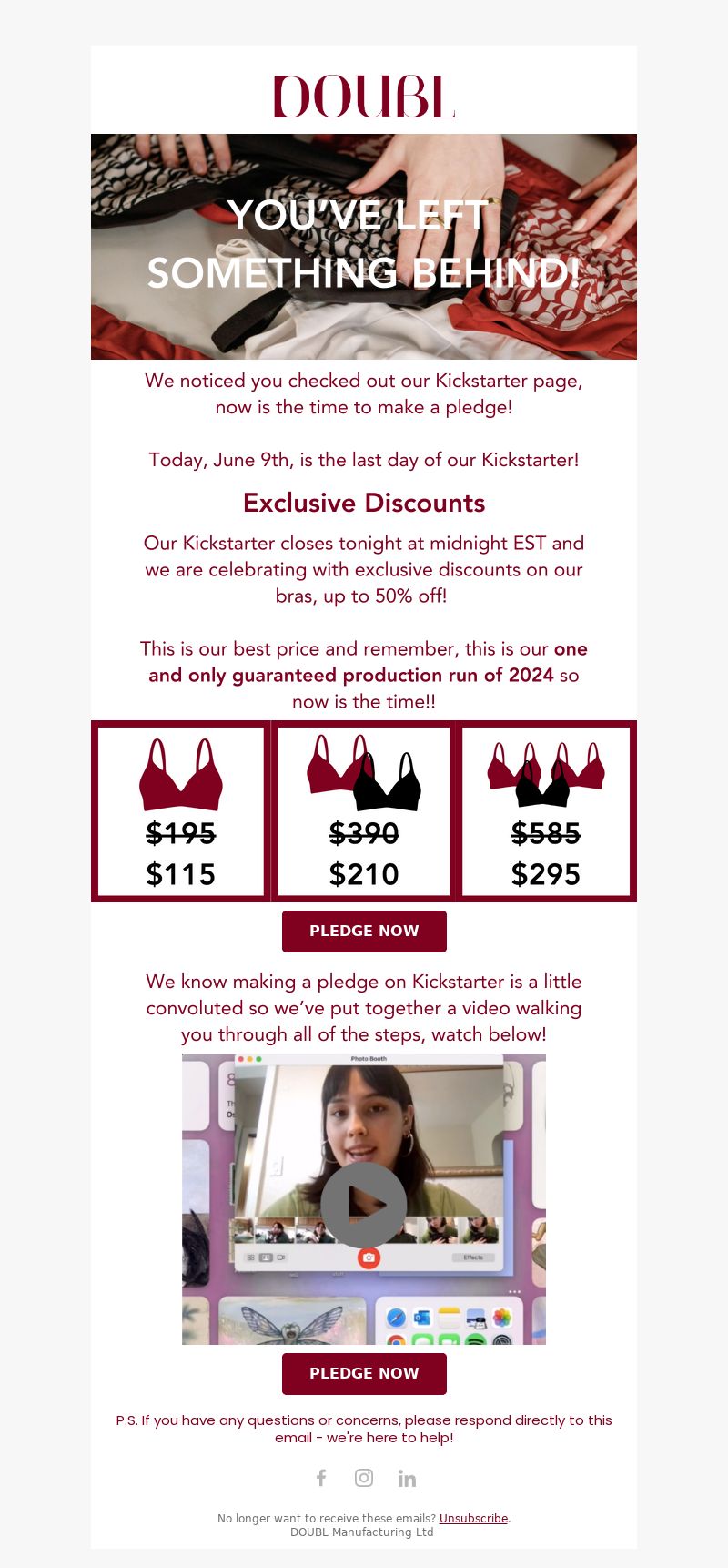Tap the PLEDGE NOW button under the price cards
728x1568 pixels.
coord(364,931)
